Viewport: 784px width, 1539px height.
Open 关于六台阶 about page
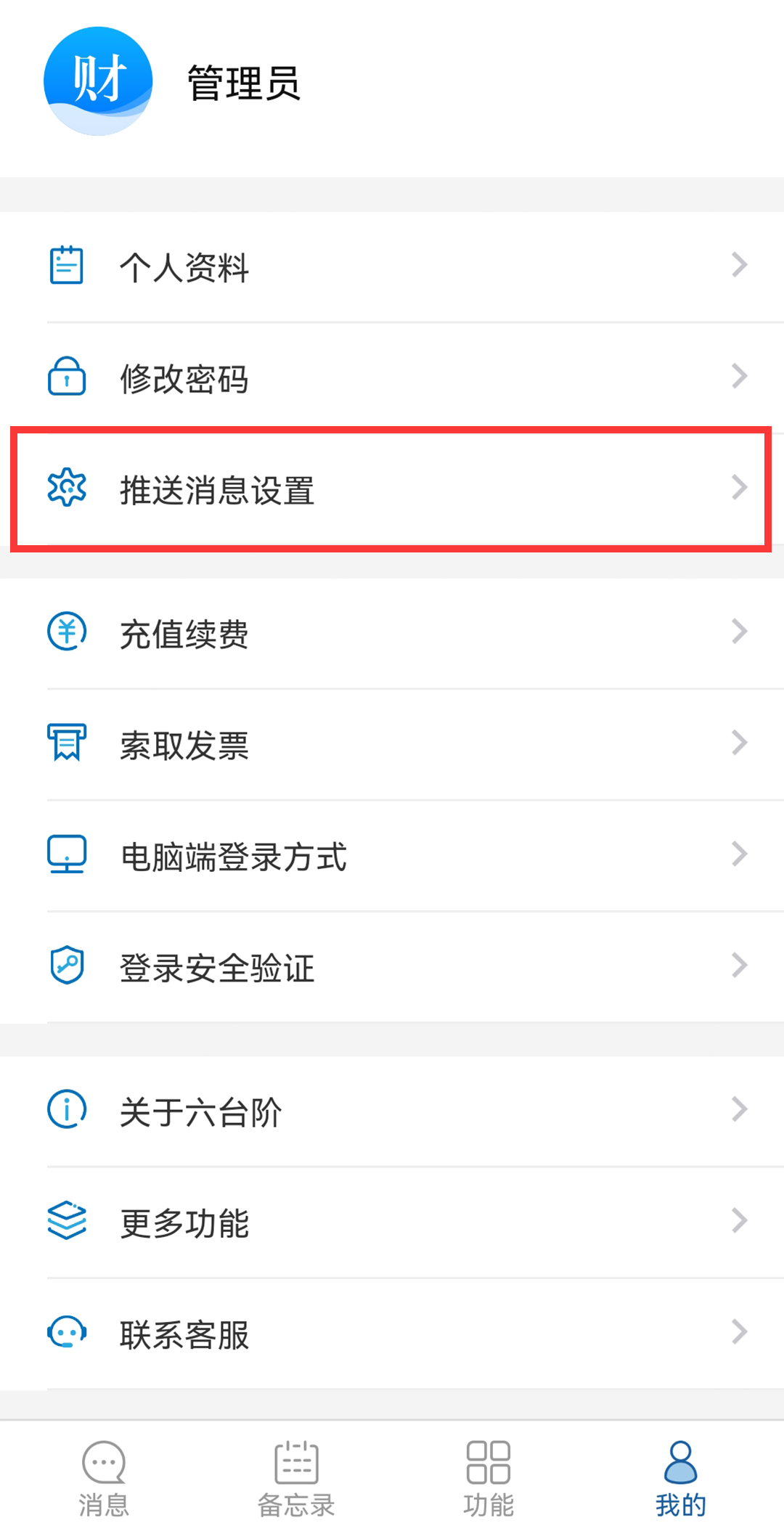[392, 1111]
